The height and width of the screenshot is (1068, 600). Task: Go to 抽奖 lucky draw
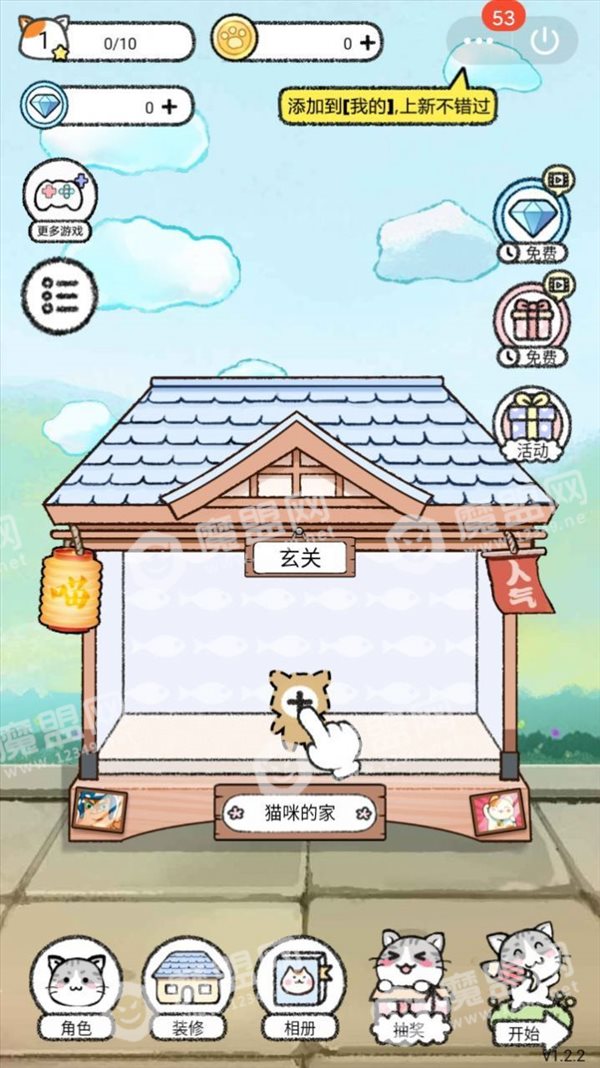pyautogui.click(x=409, y=984)
